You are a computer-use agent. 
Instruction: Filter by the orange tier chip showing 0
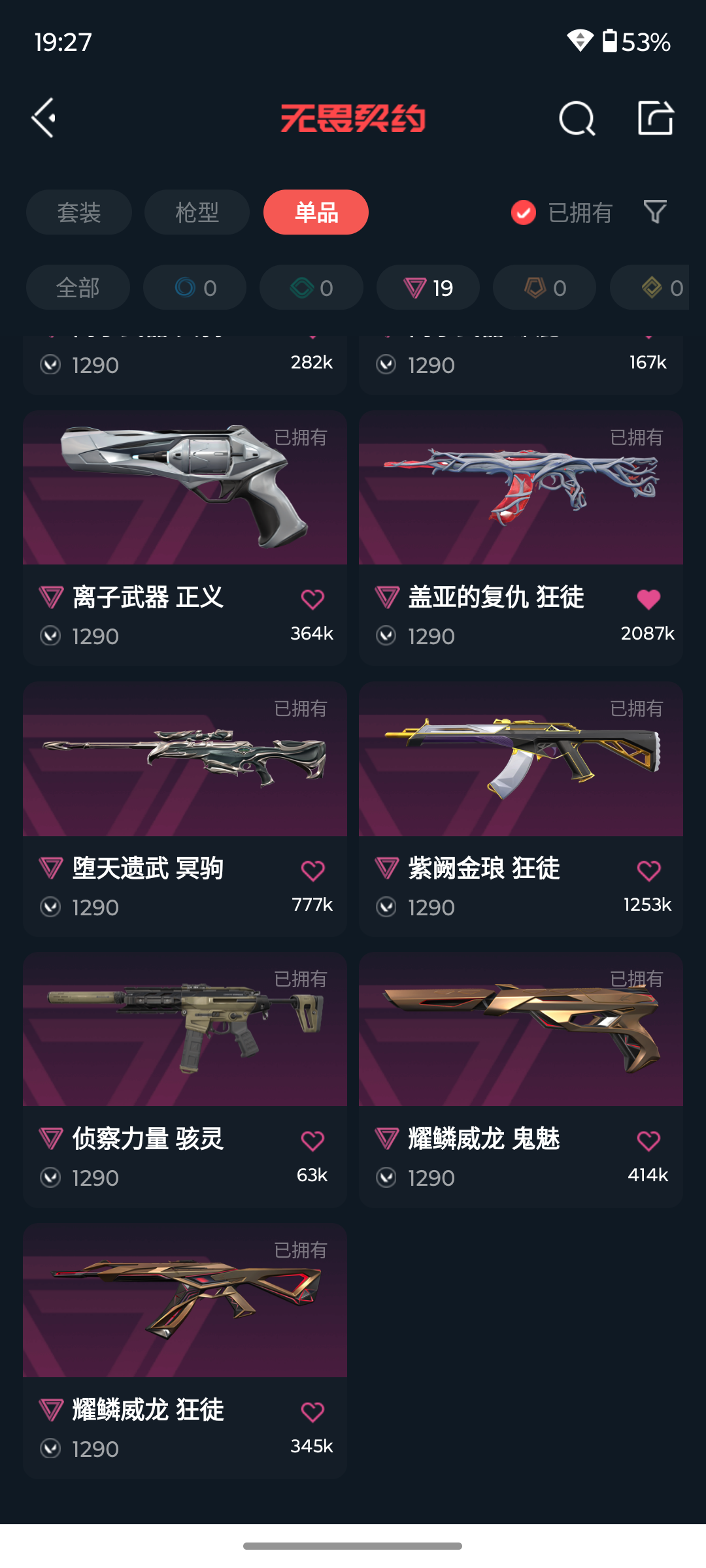coord(545,287)
